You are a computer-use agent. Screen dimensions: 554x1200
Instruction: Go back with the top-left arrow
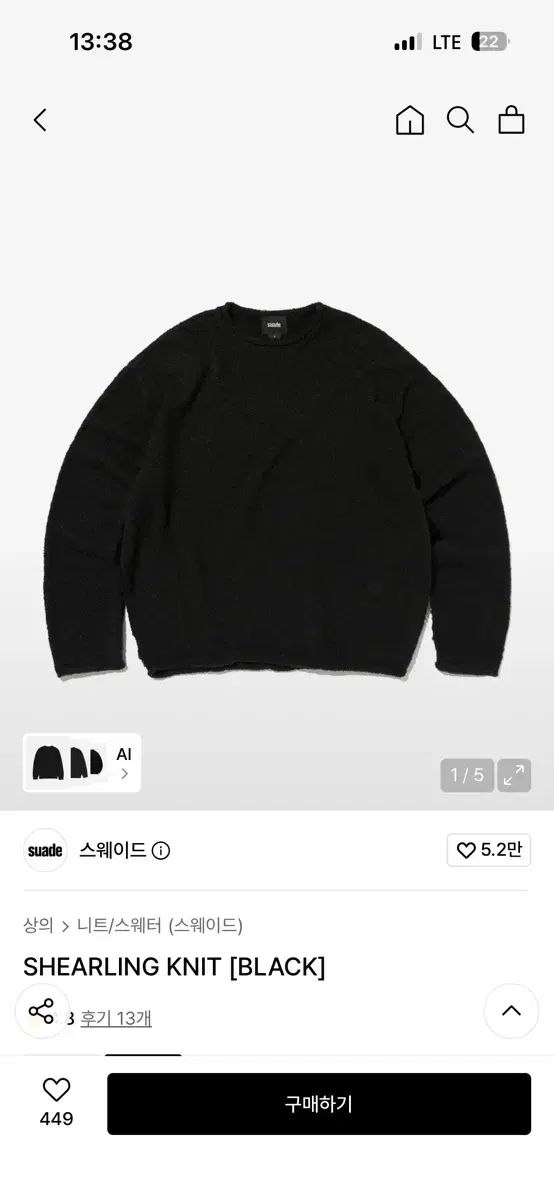[x=40, y=120]
